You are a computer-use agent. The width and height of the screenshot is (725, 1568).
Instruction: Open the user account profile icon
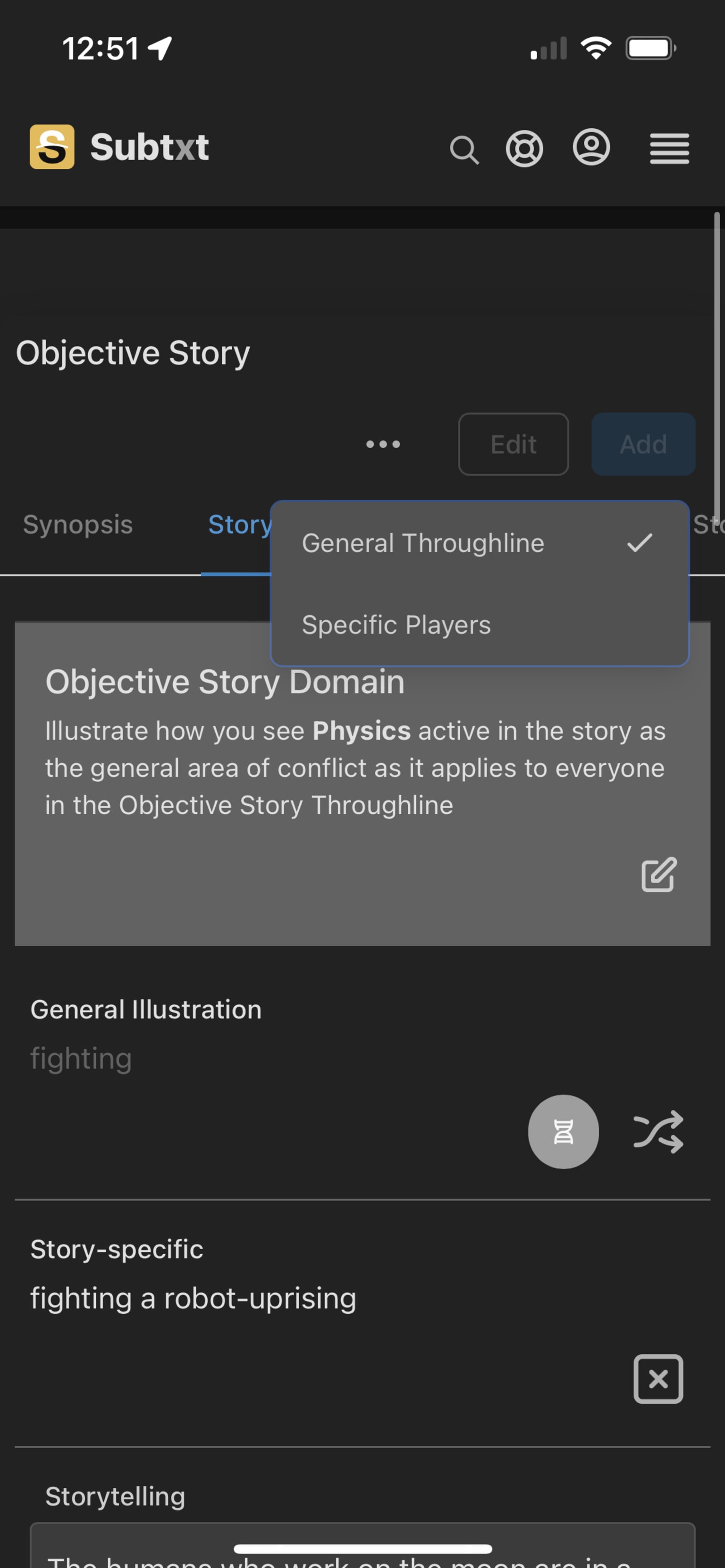(x=591, y=147)
